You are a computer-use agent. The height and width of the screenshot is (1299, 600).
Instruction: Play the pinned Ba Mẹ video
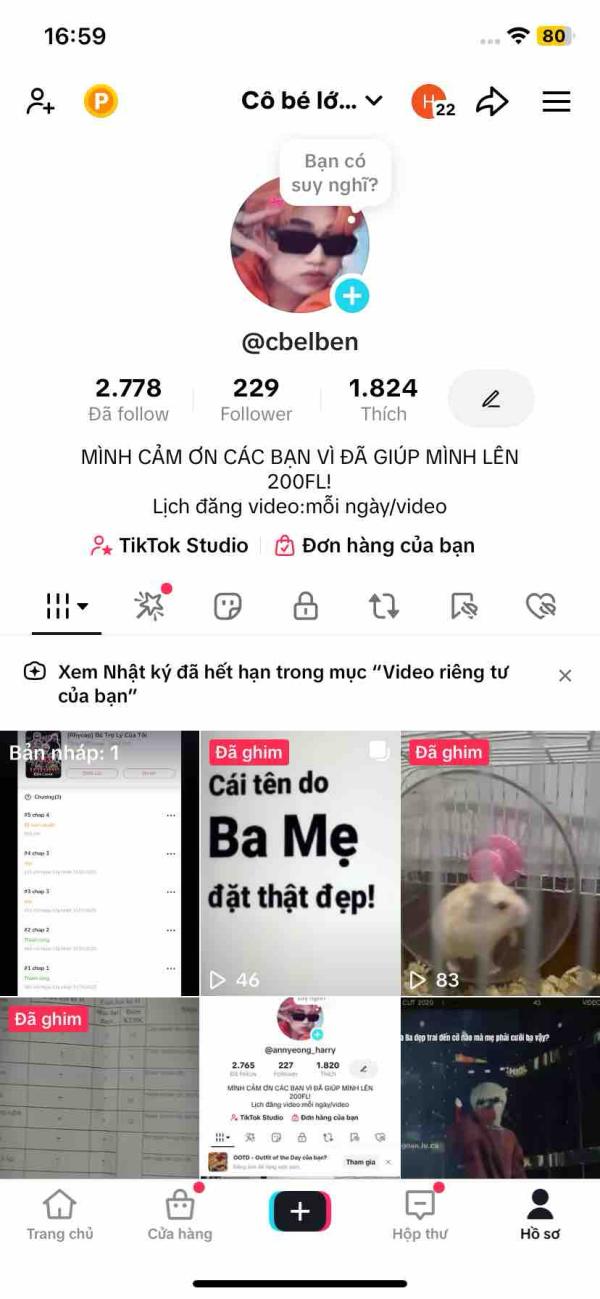coord(300,863)
